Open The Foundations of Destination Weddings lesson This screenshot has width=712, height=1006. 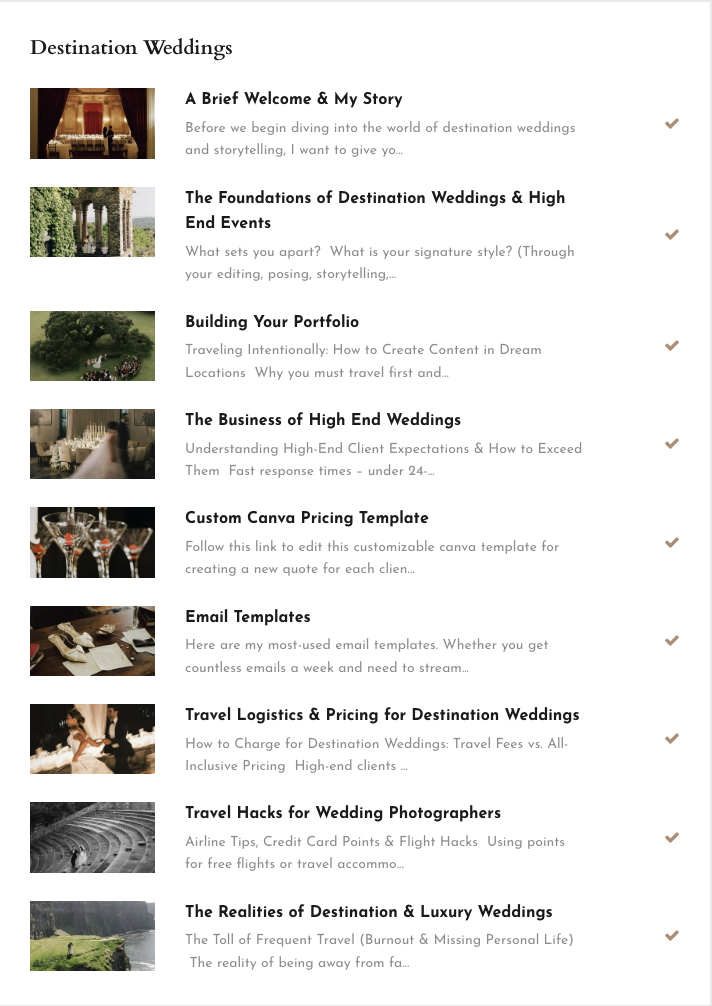point(375,198)
